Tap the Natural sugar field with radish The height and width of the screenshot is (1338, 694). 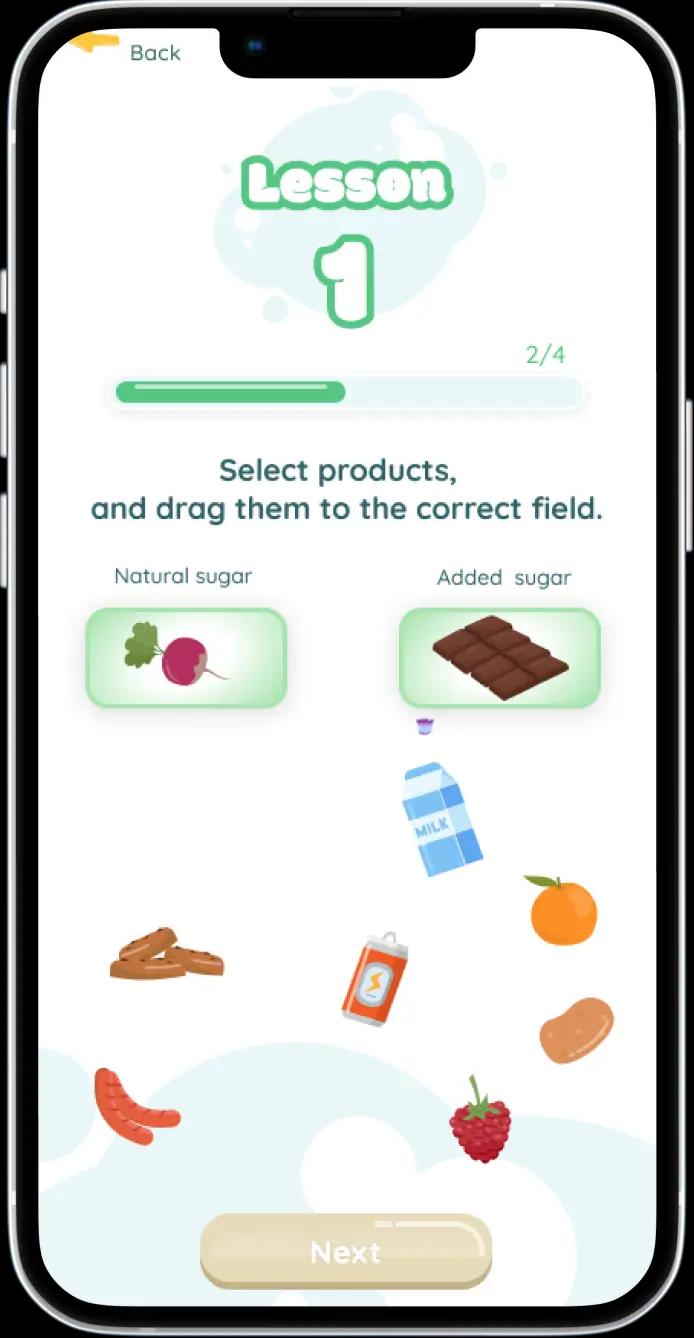[186, 657]
